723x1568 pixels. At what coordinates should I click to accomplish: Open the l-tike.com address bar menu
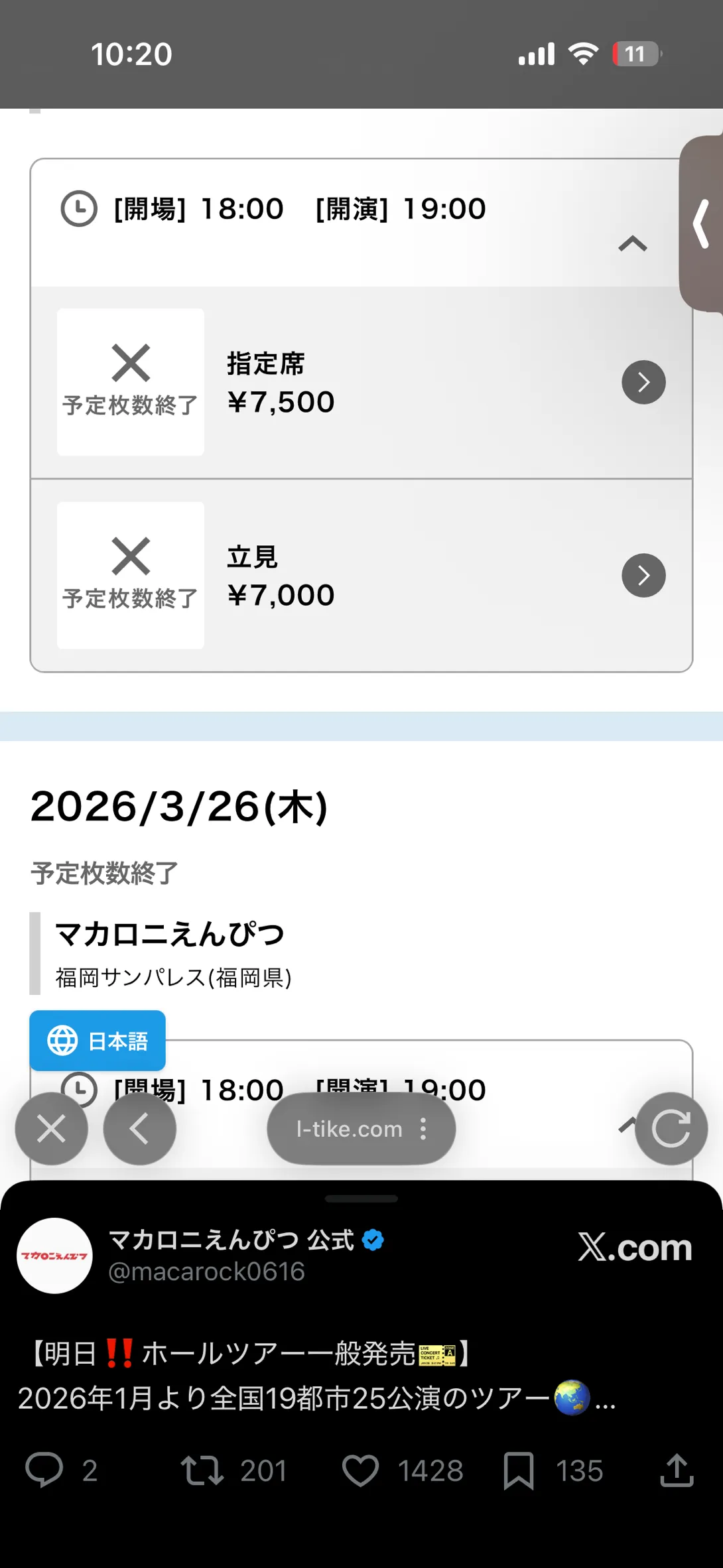[423, 1129]
